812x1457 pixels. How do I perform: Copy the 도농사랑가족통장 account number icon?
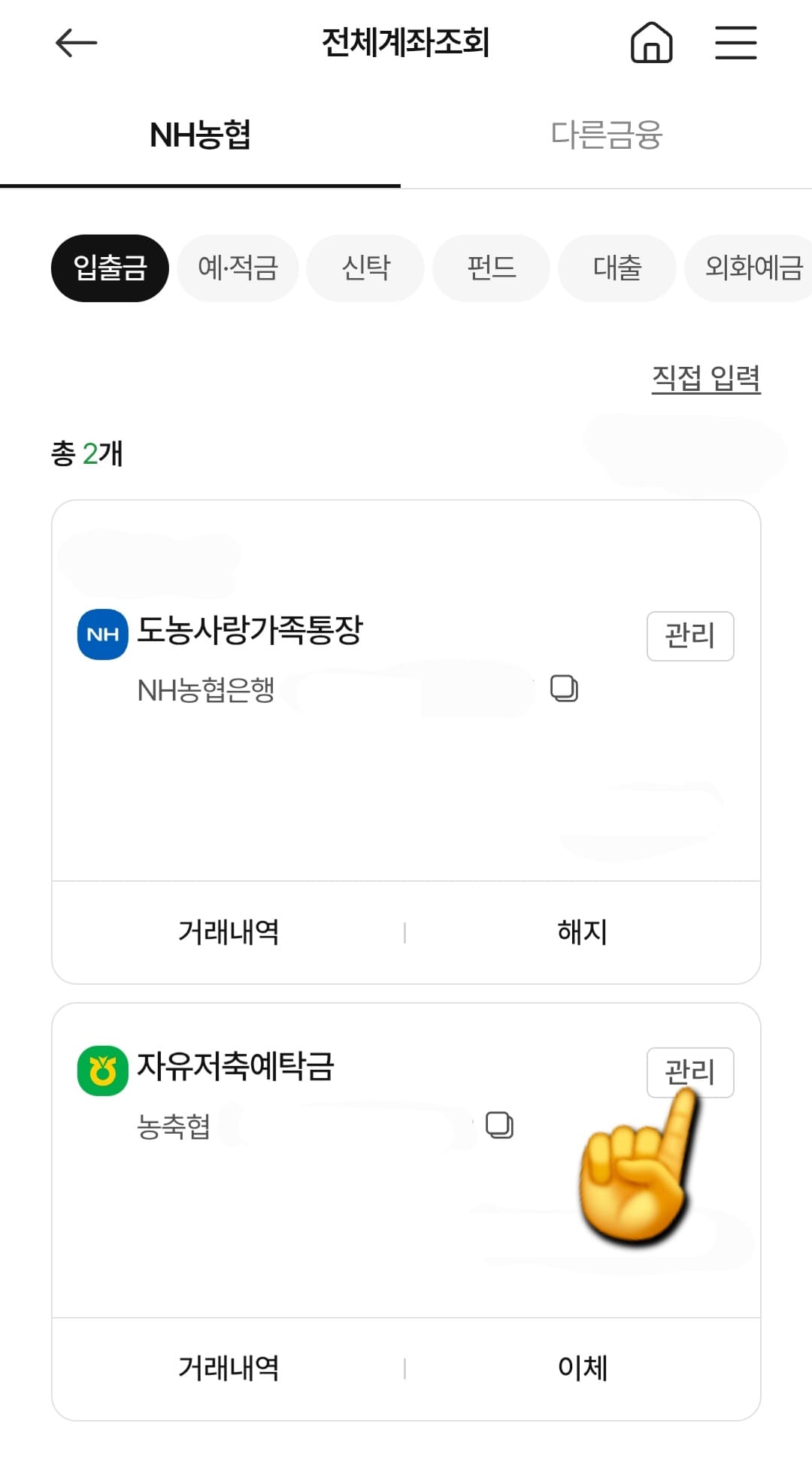point(565,687)
